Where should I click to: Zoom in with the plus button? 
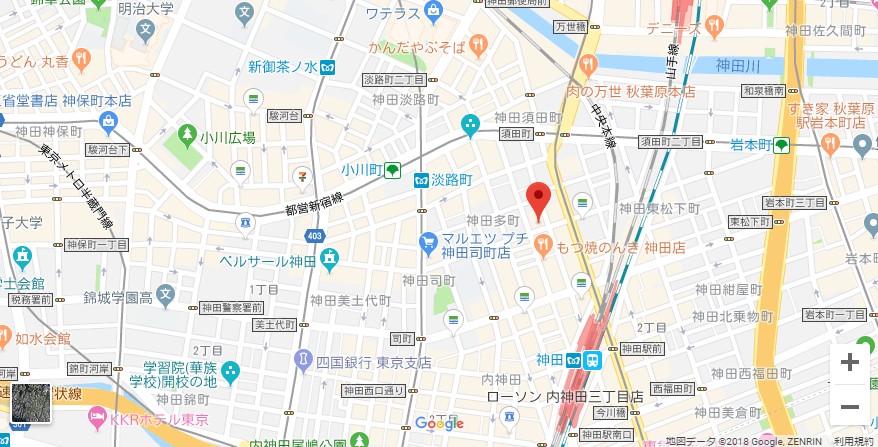[x=849, y=363]
